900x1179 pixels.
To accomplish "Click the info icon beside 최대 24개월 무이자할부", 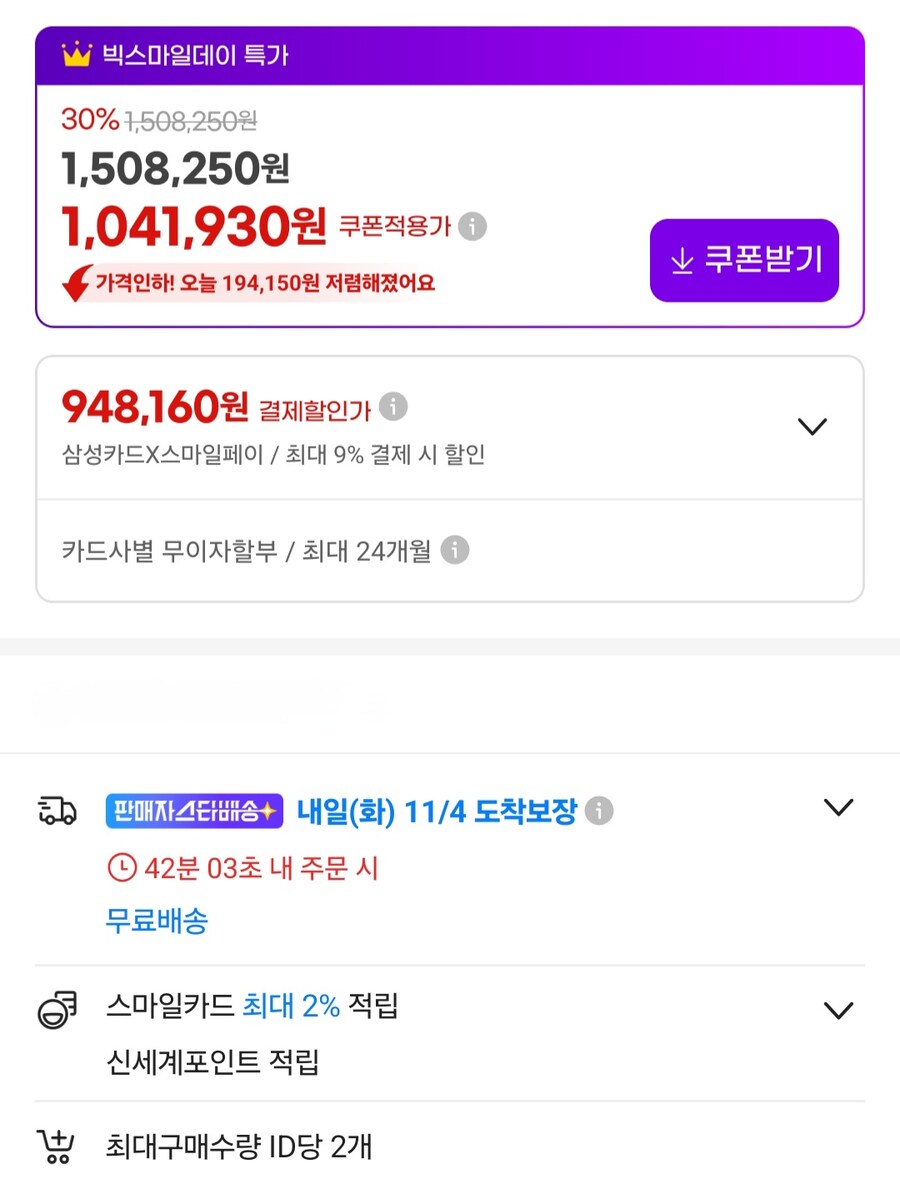I will tap(457, 550).
